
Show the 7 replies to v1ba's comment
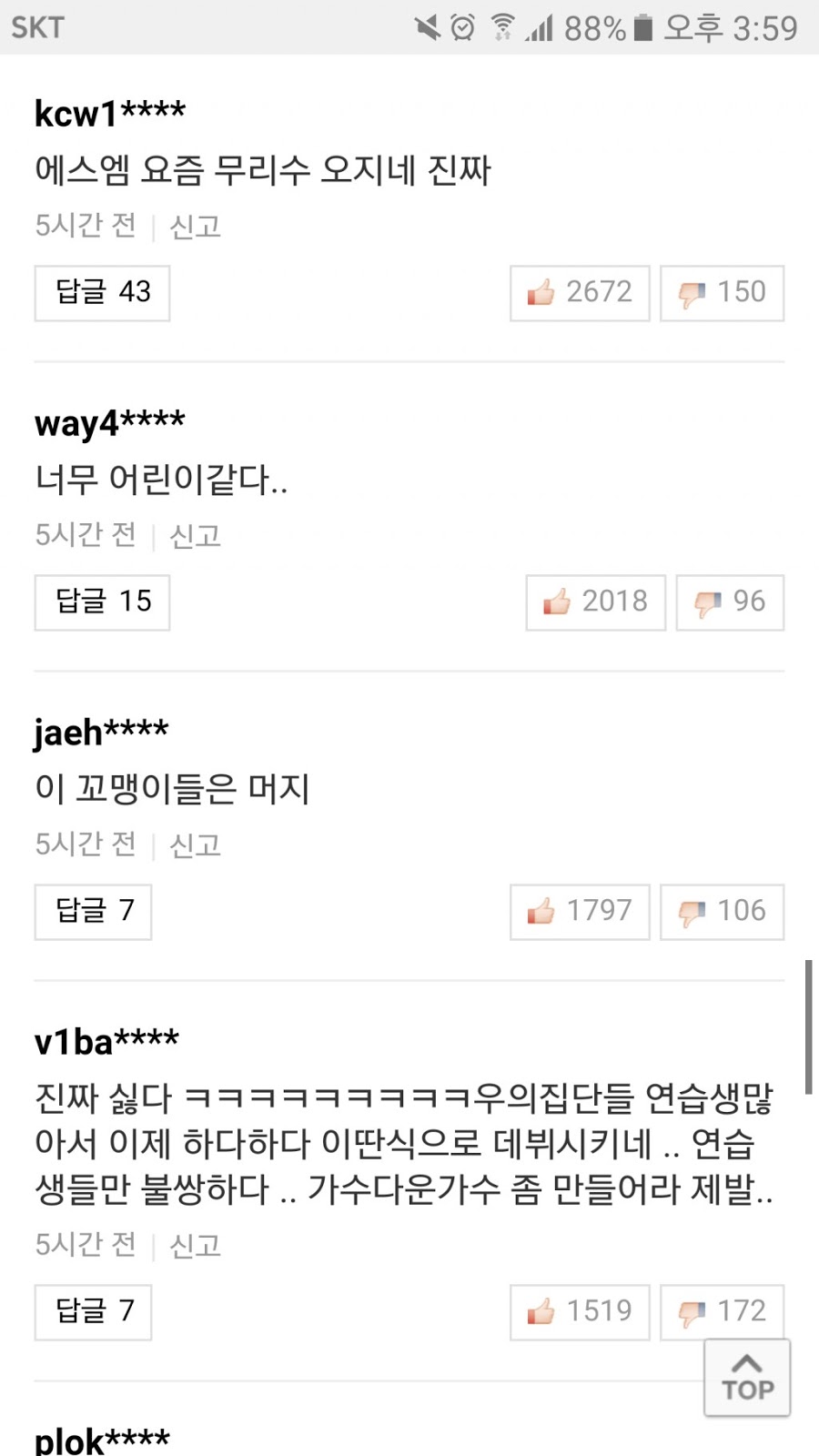(93, 1312)
